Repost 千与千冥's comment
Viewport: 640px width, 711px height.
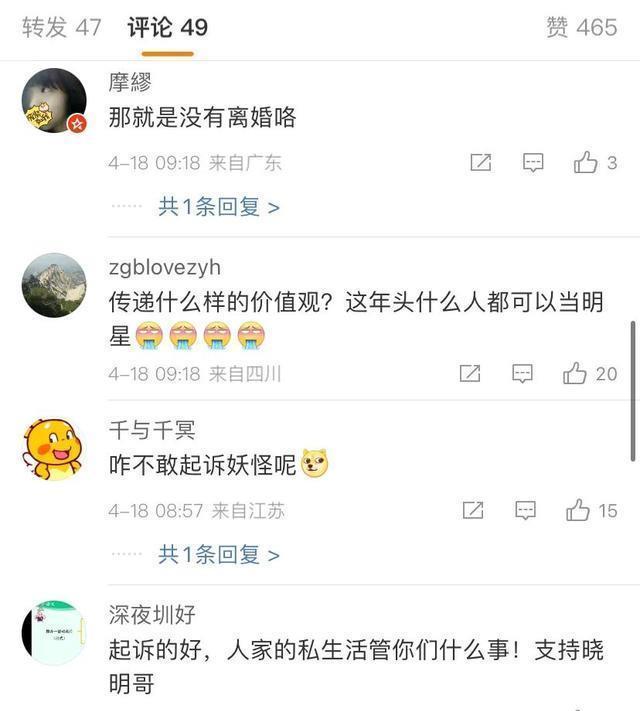(474, 511)
